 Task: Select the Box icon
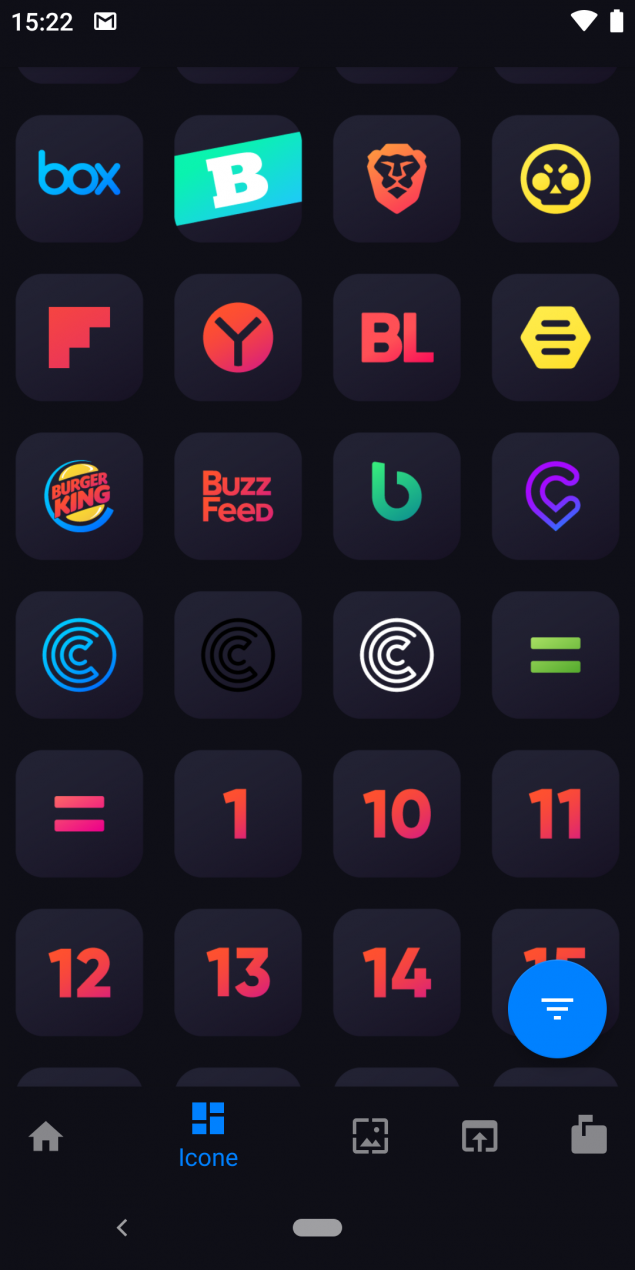coord(79,178)
